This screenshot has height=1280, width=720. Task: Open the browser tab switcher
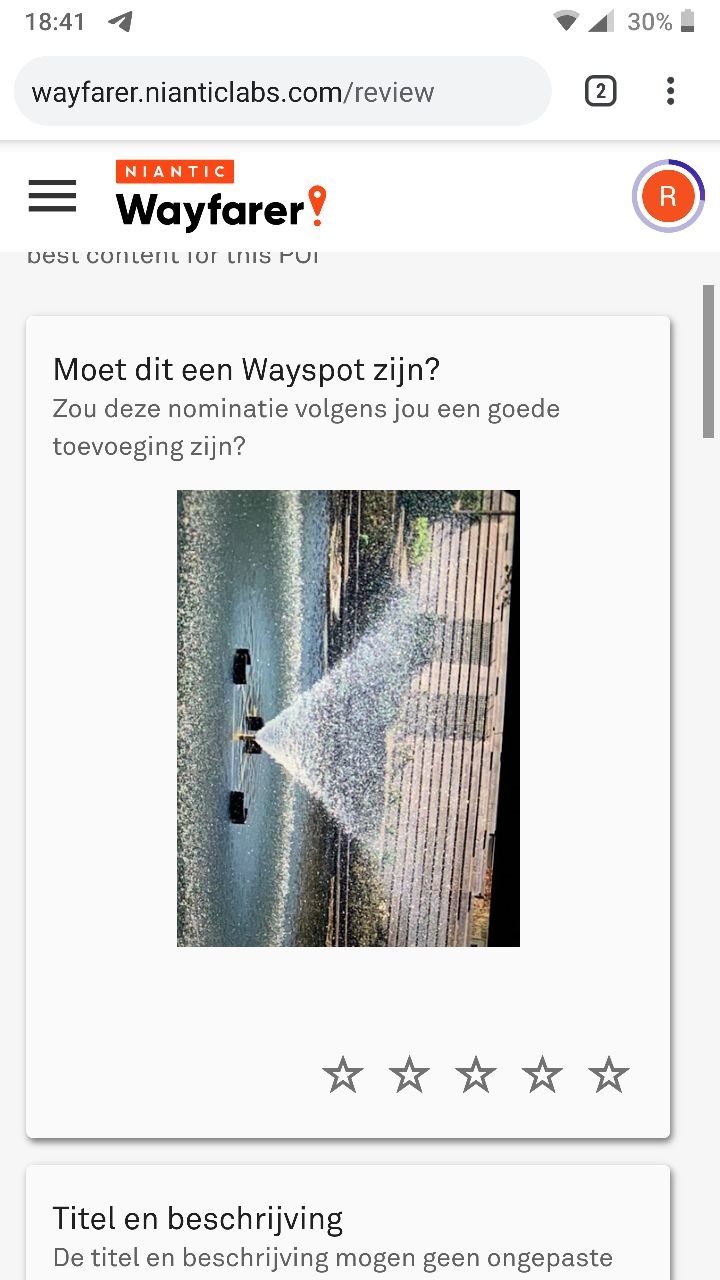[600, 92]
